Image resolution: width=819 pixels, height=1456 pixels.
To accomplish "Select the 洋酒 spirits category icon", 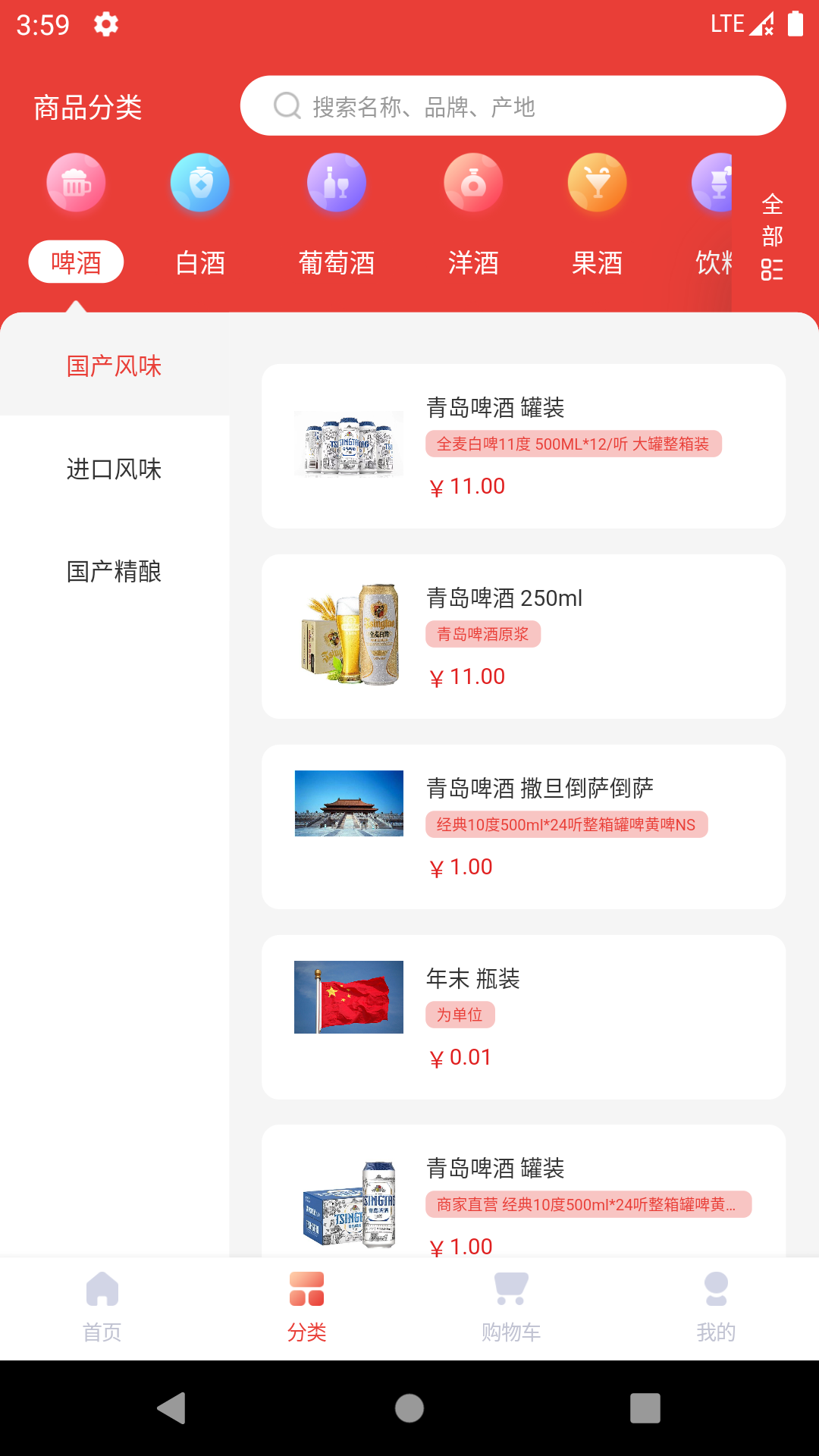I will pos(472,182).
